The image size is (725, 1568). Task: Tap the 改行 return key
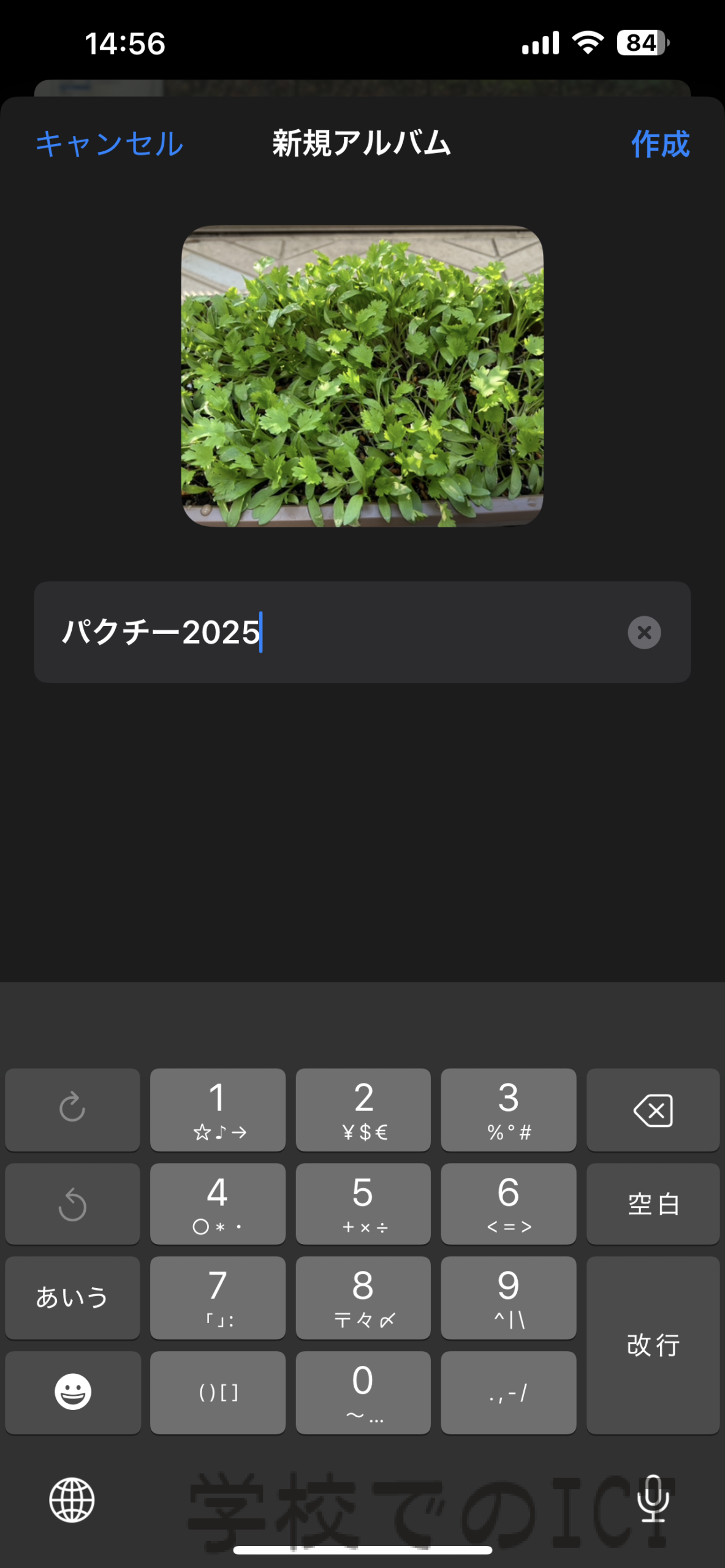tap(653, 1345)
